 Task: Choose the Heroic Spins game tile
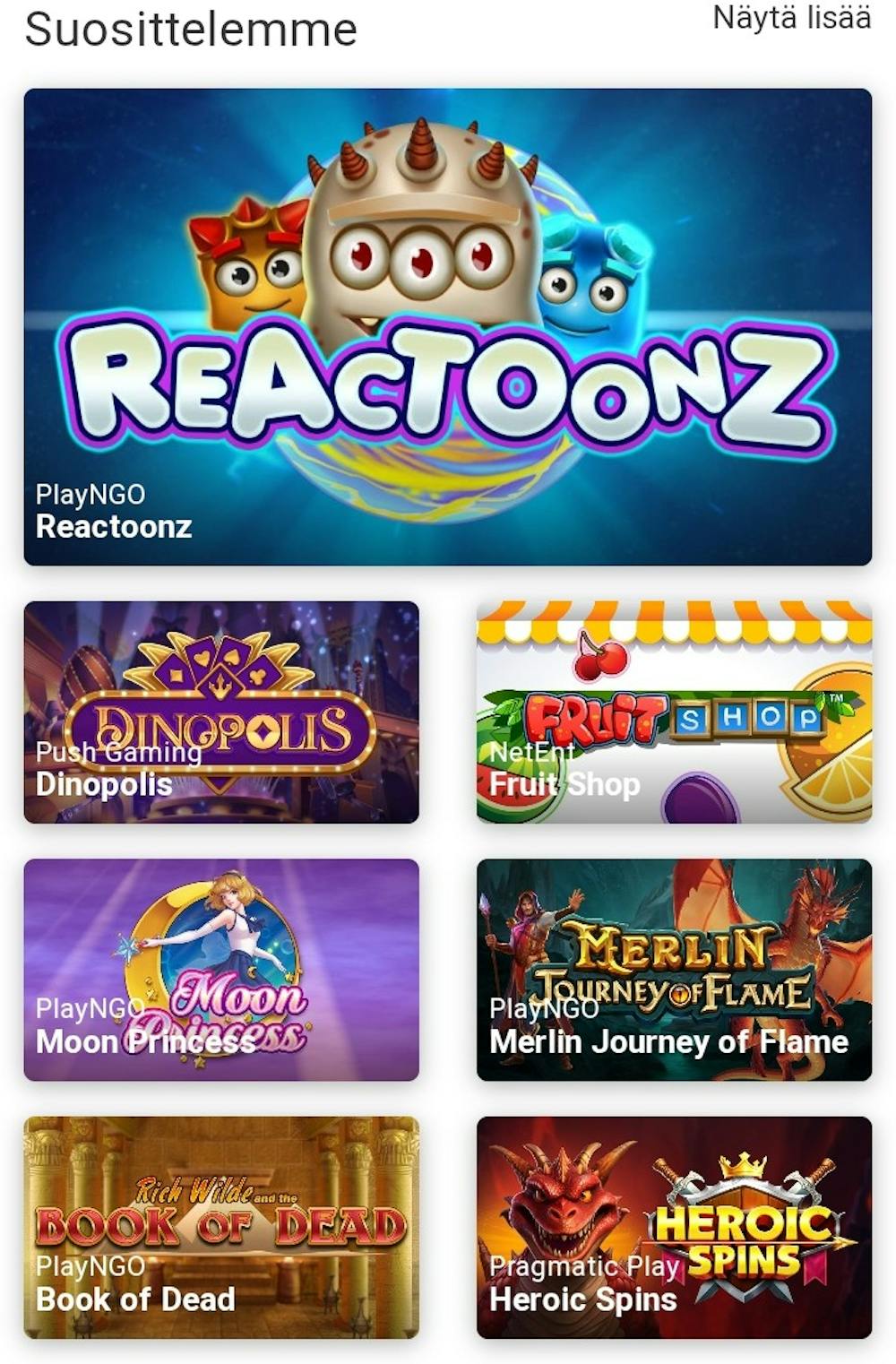coord(674,1226)
